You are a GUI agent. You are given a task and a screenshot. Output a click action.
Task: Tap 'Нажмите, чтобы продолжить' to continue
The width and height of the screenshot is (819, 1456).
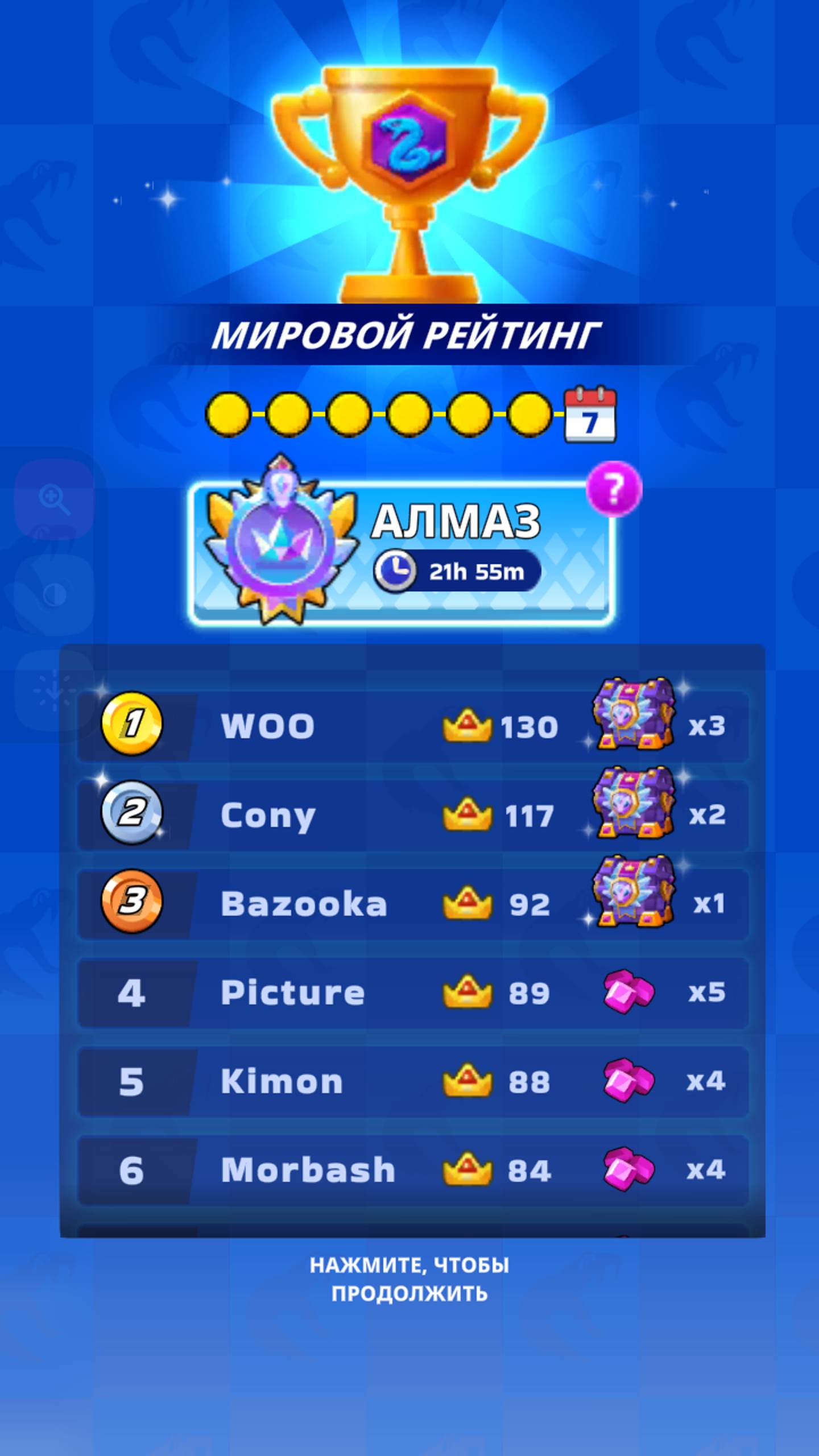[x=409, y=1279]
